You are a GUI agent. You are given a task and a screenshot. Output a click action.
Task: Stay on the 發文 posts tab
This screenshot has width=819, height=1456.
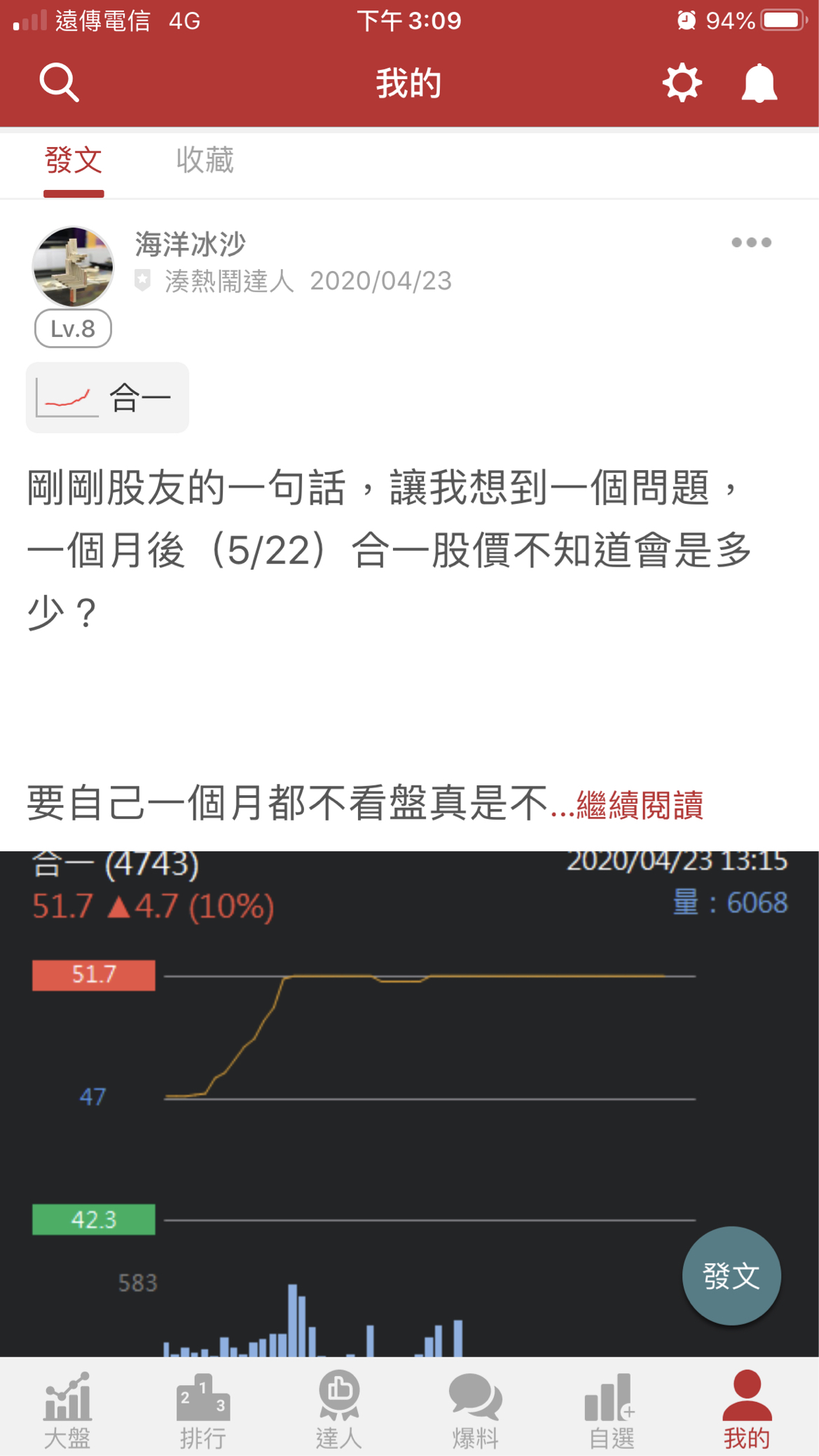[74, 160]
